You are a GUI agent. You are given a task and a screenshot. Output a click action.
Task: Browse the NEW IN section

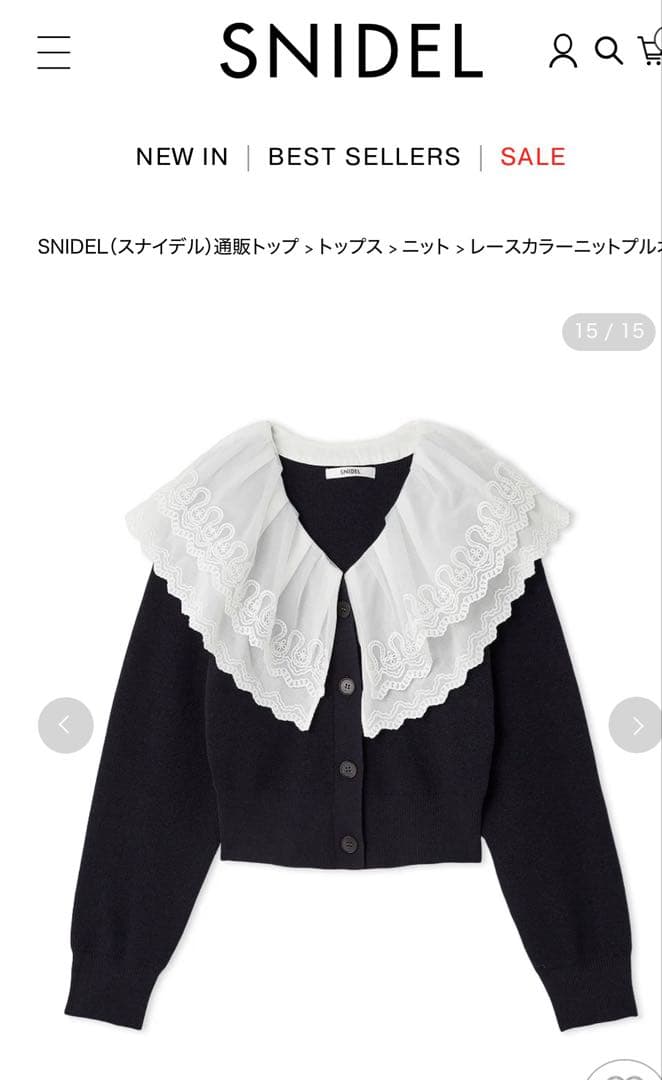(182, 157)
